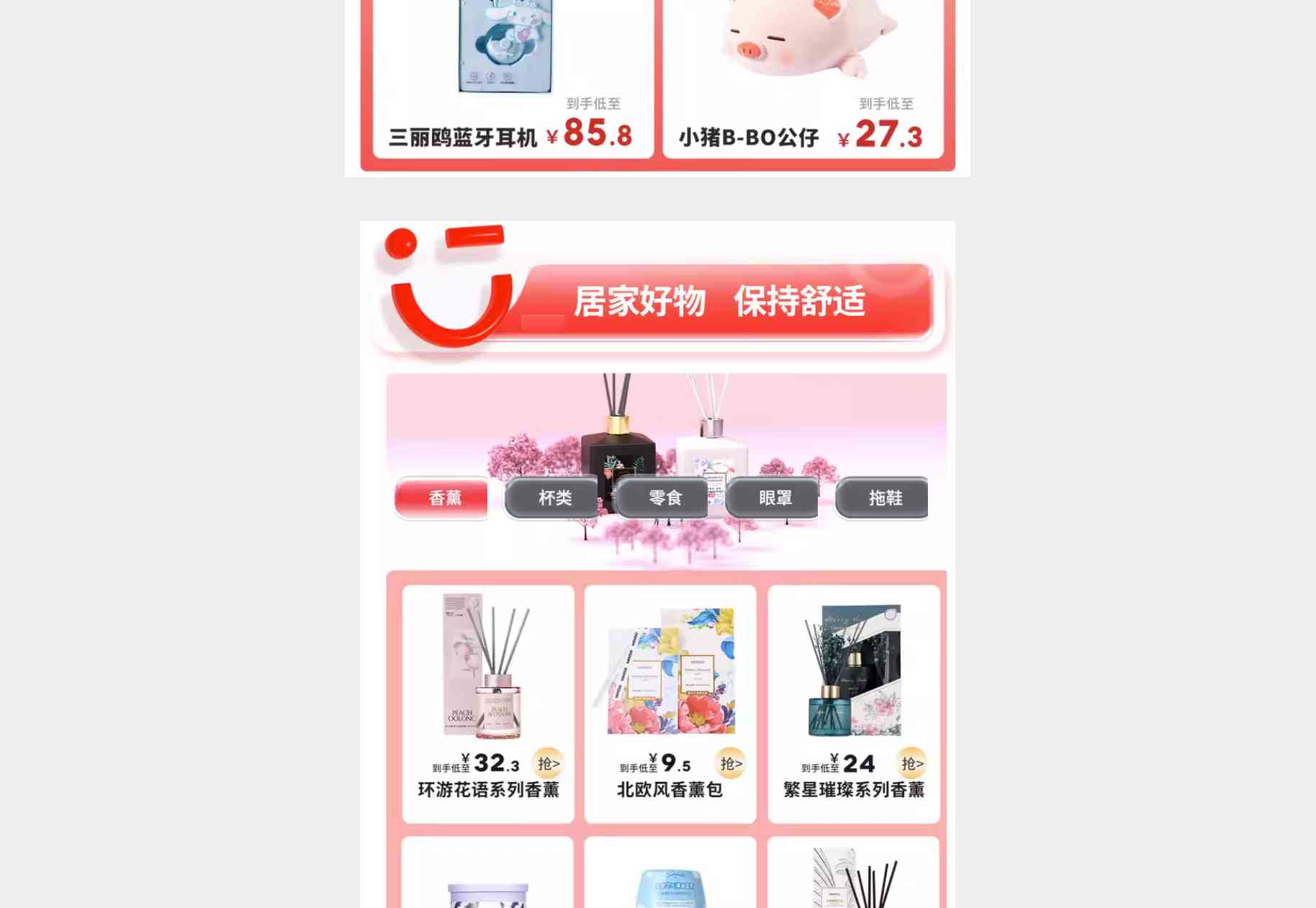Tap 抢 button for 环游花语系列香薰
This screenshot has height=908, width=1316.
tap(548, 763)
